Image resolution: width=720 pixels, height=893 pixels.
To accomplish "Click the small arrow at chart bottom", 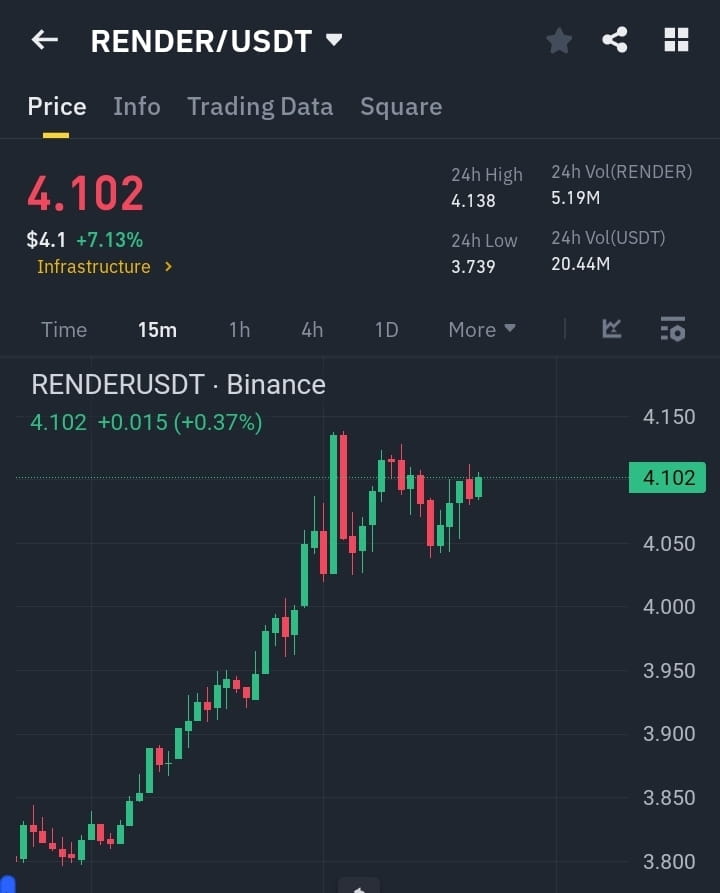I will (359, 885).
